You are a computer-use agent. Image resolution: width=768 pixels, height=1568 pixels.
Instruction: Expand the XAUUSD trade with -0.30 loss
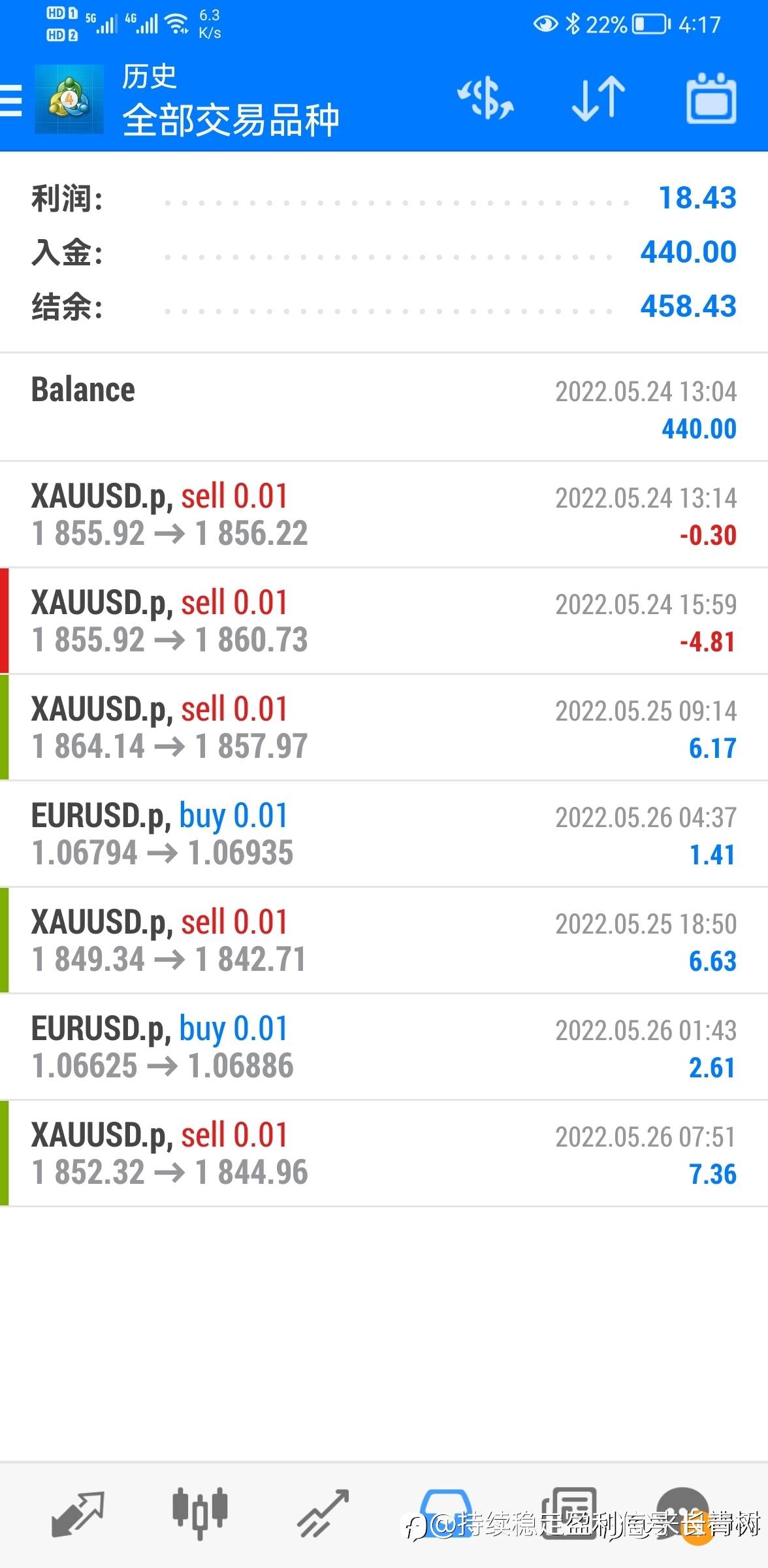point(384,515)
